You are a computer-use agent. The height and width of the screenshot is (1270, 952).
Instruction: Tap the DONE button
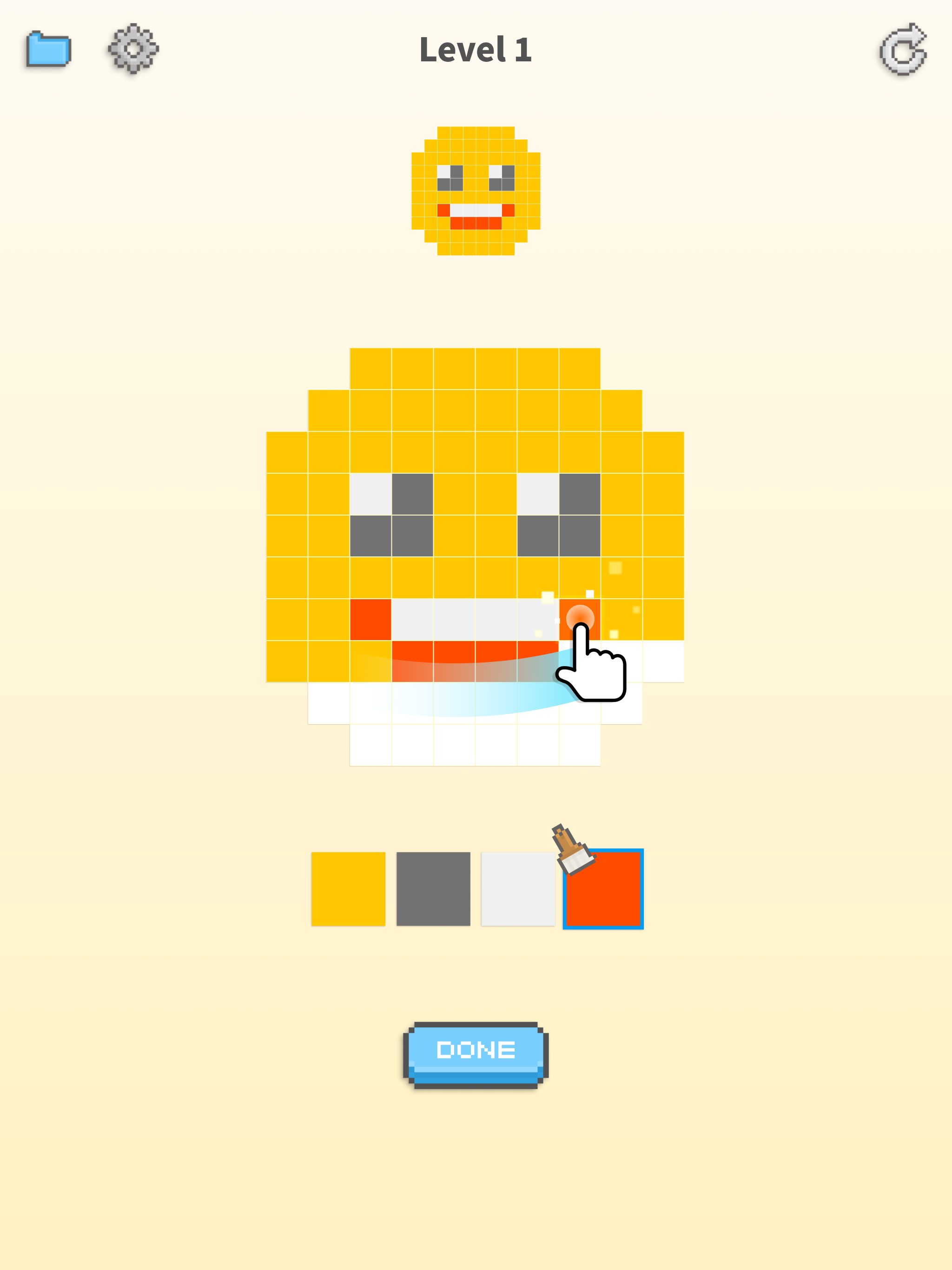[x=476, y=1054]
